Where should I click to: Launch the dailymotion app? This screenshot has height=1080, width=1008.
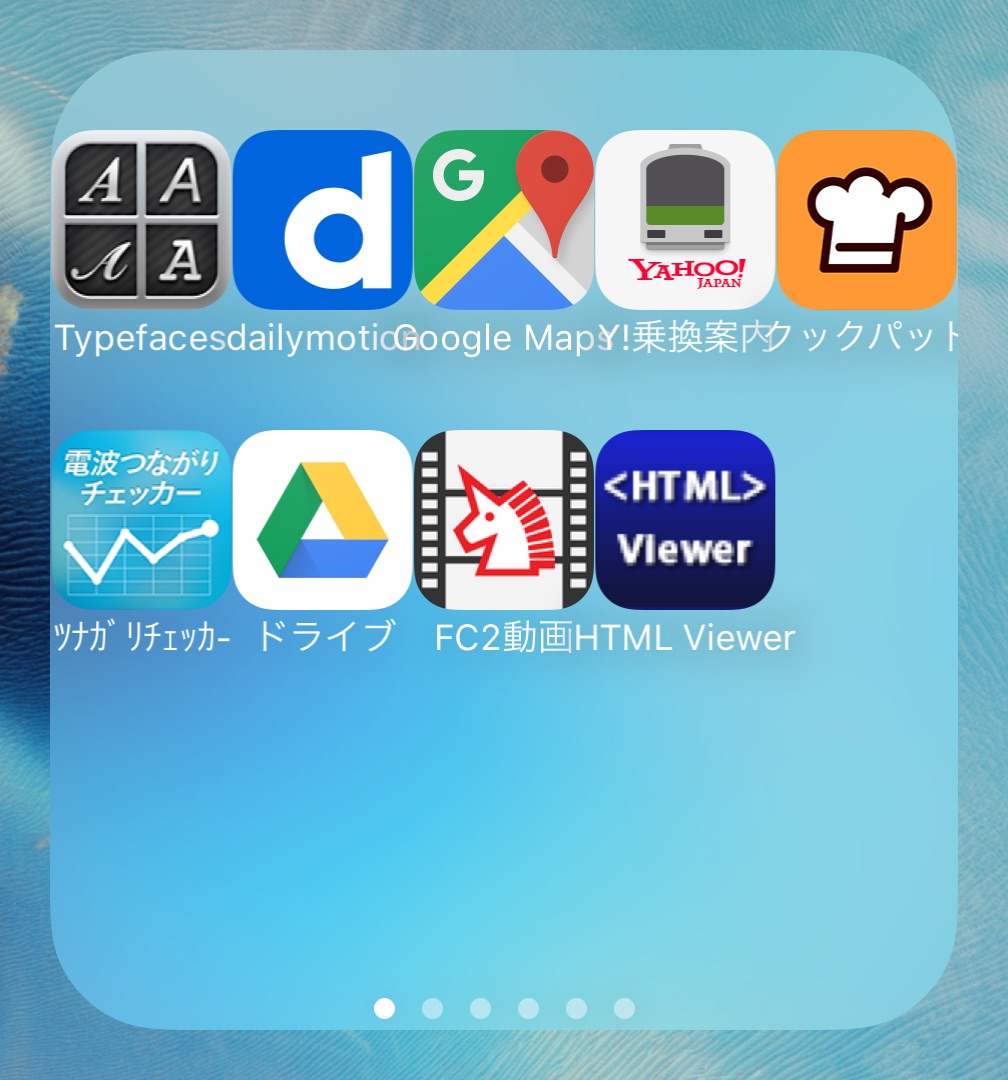(322, 219)
